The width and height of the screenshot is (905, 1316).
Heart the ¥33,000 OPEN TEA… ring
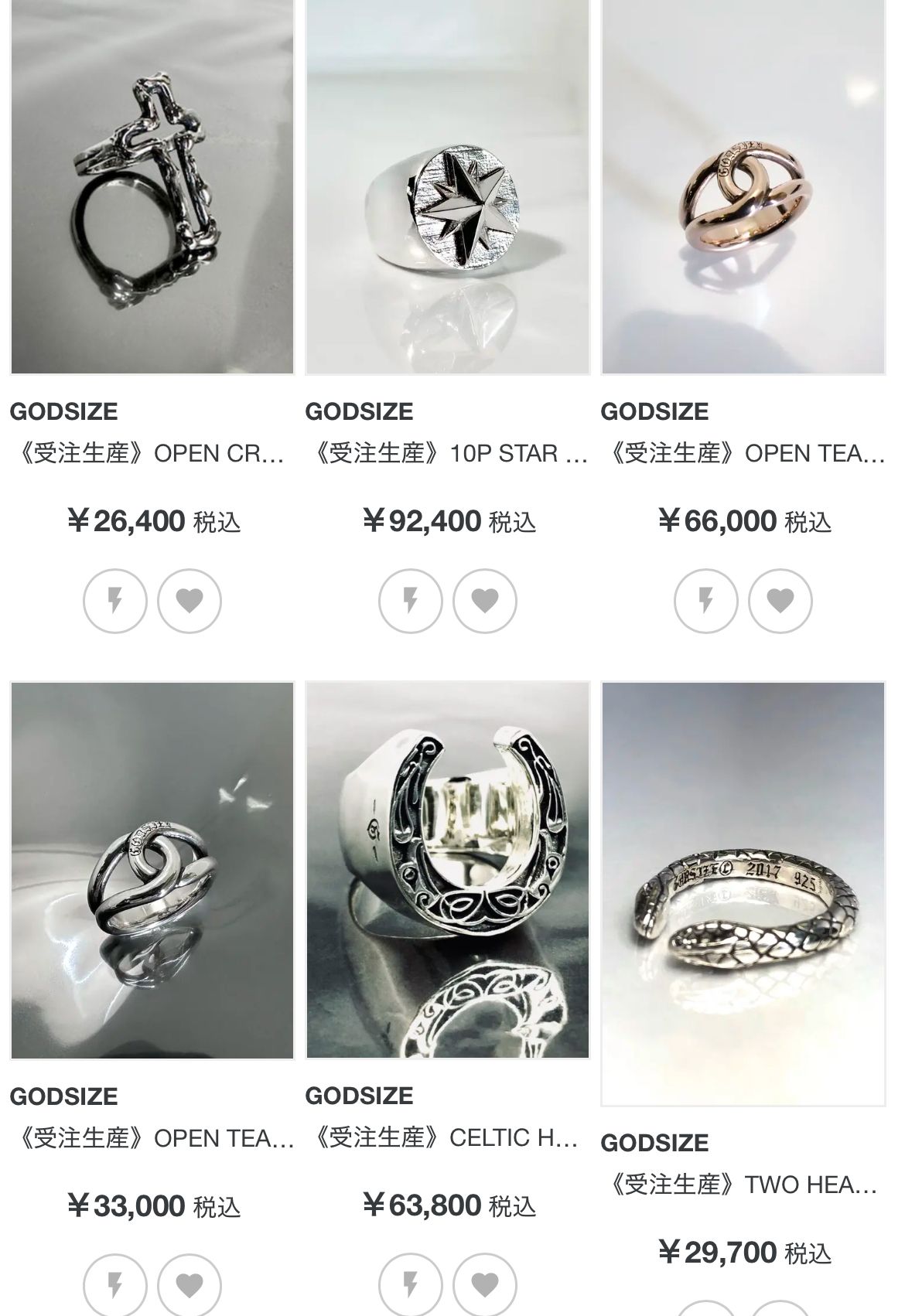(190, 1285)
